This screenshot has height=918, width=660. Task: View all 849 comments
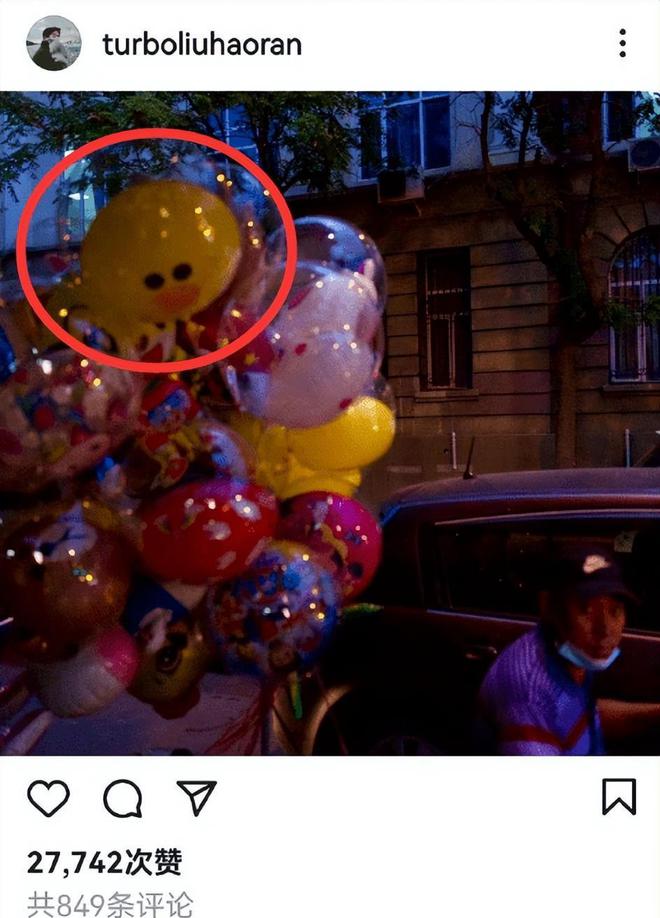[x=110, y=904]
